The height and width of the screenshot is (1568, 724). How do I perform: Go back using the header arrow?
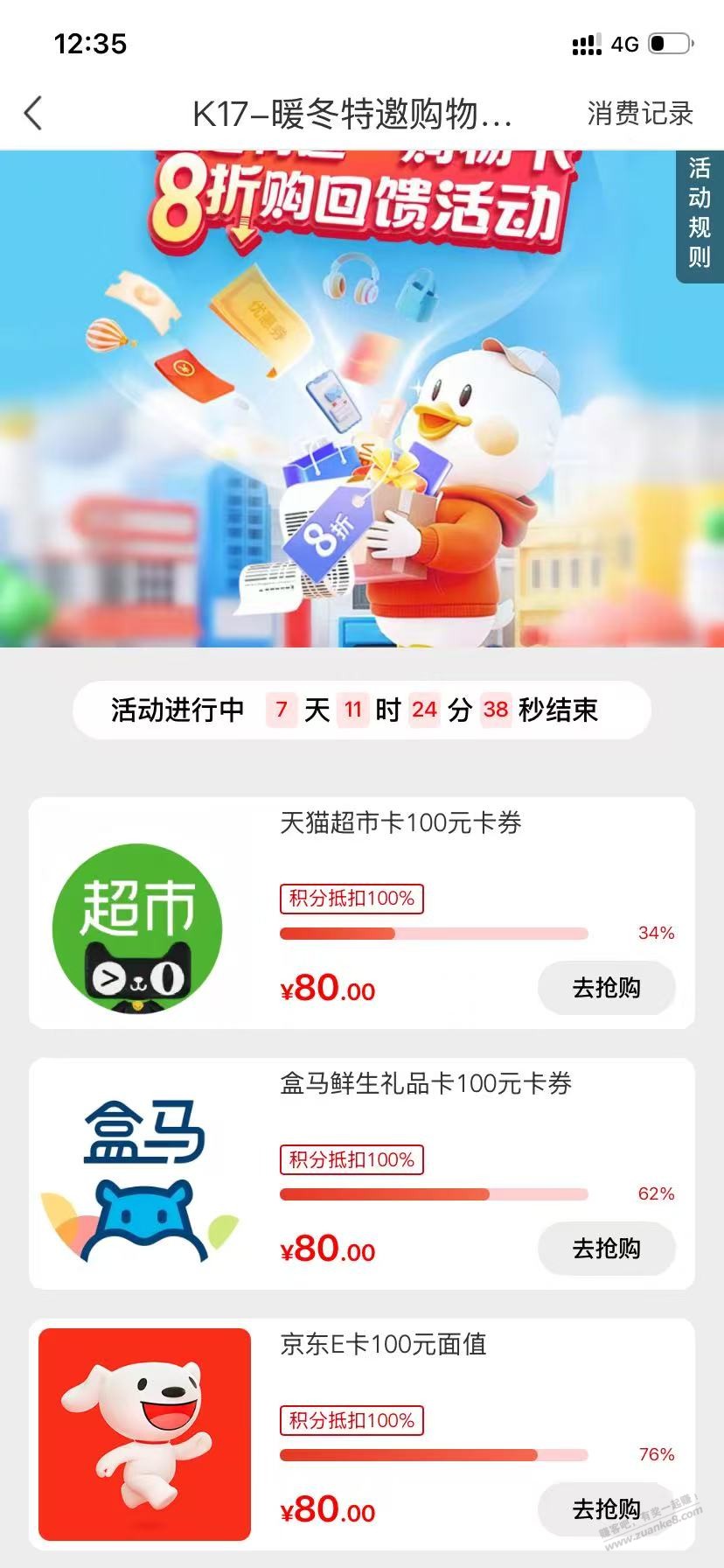coord(33,114)
